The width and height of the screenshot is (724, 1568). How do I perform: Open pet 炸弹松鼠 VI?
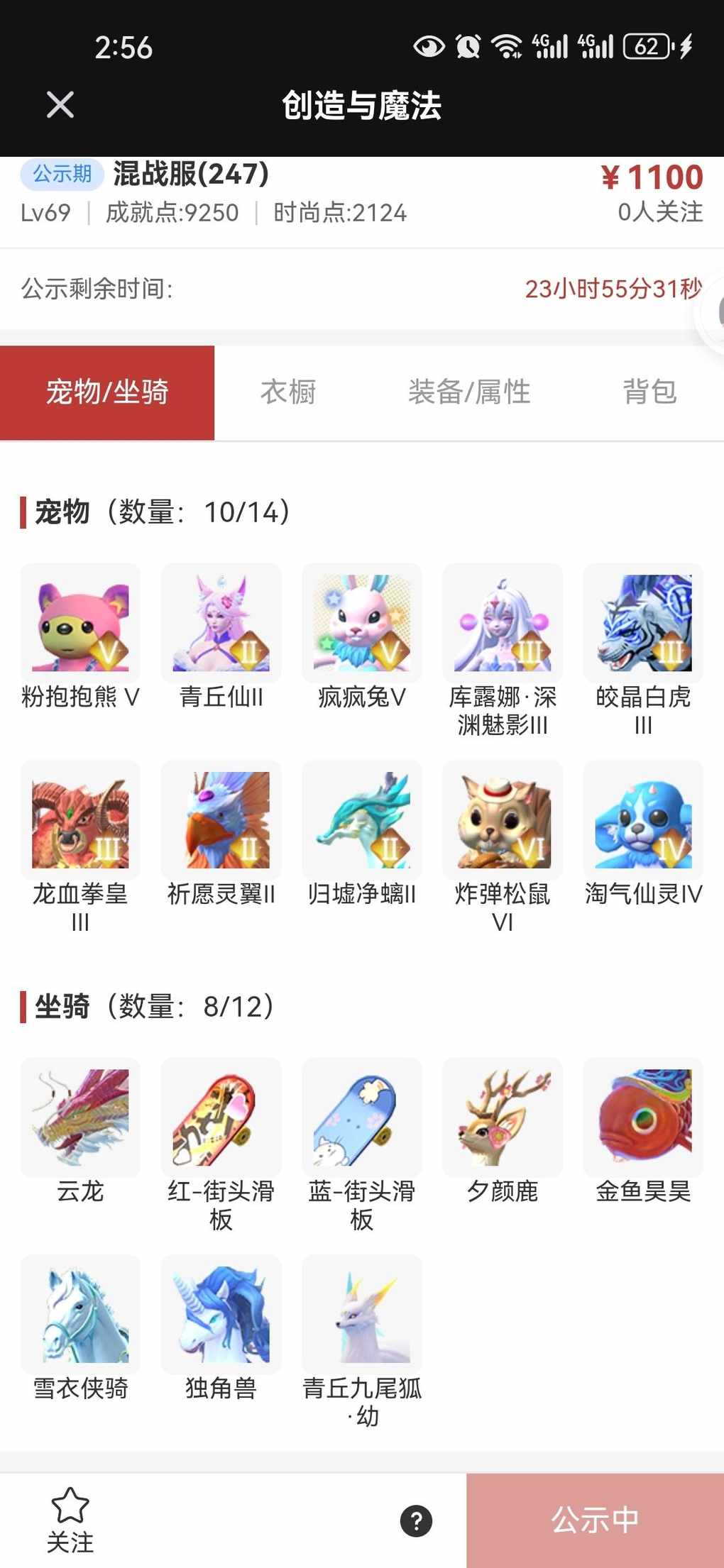[502, 819]
